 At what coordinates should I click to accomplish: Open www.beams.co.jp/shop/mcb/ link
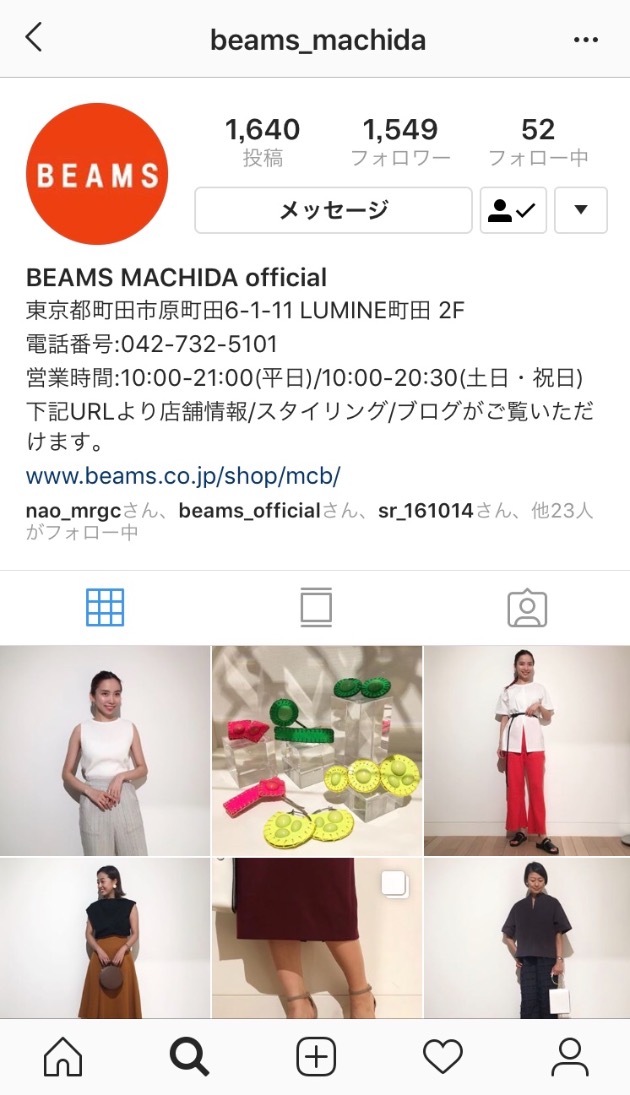pyautogui.click(x=183, y=475)
